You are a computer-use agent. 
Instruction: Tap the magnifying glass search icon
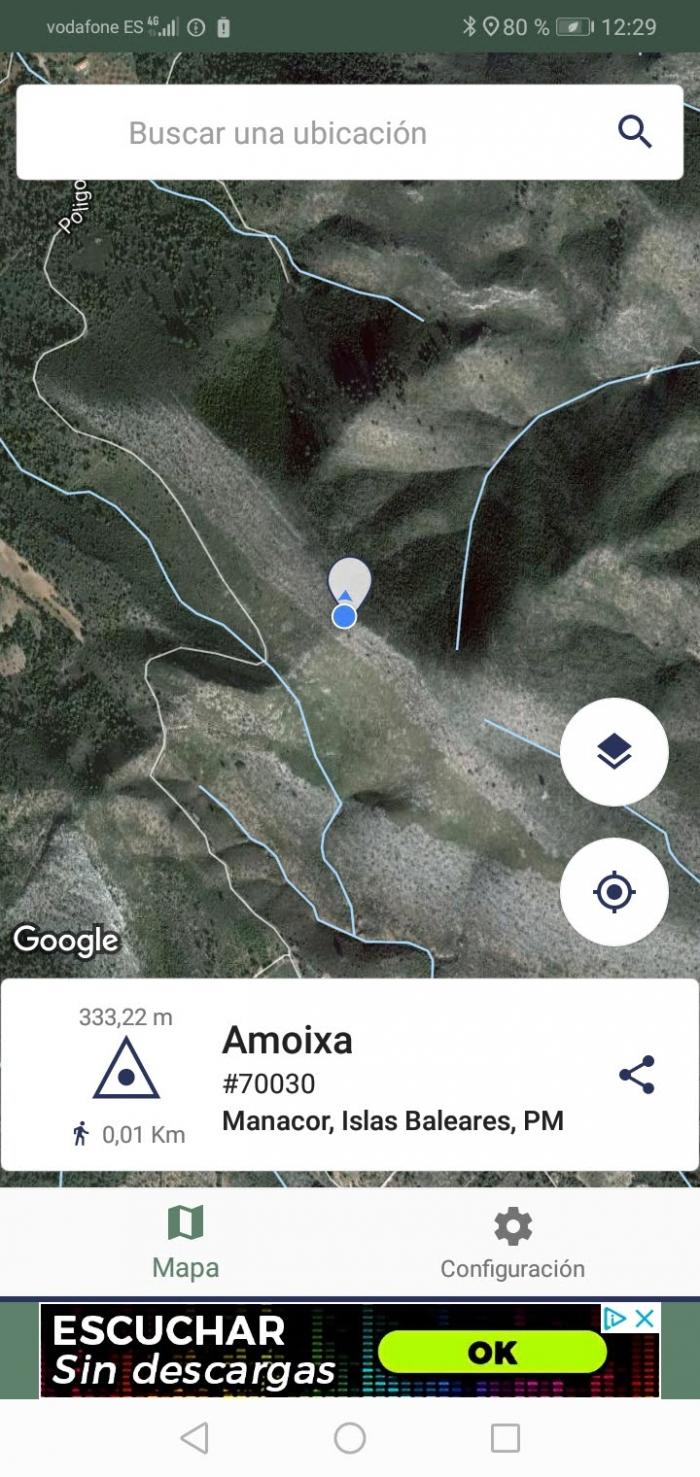pyautogui.click(x=635, y=132)
